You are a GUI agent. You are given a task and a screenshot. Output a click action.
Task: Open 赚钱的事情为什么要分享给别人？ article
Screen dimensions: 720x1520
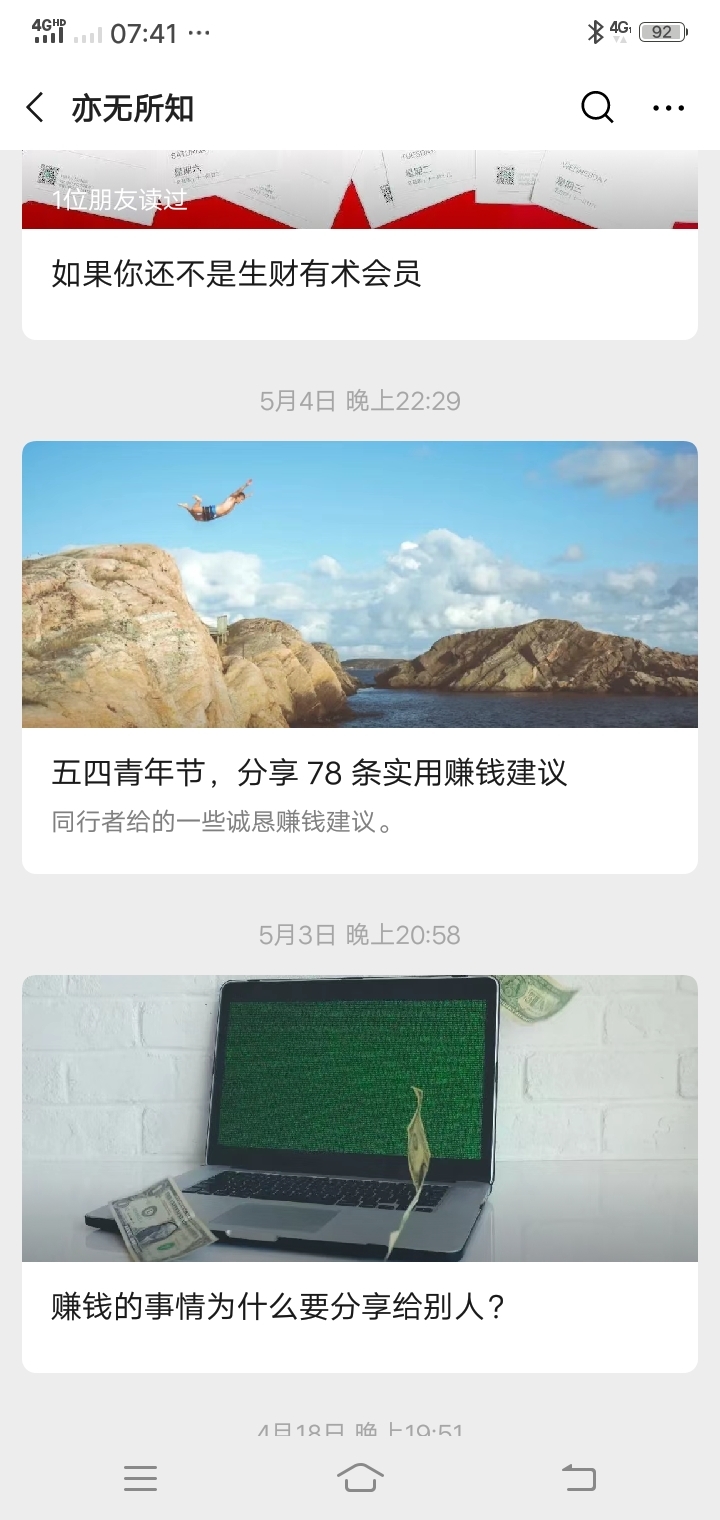pyautogui.click(x=278, y=1302)
